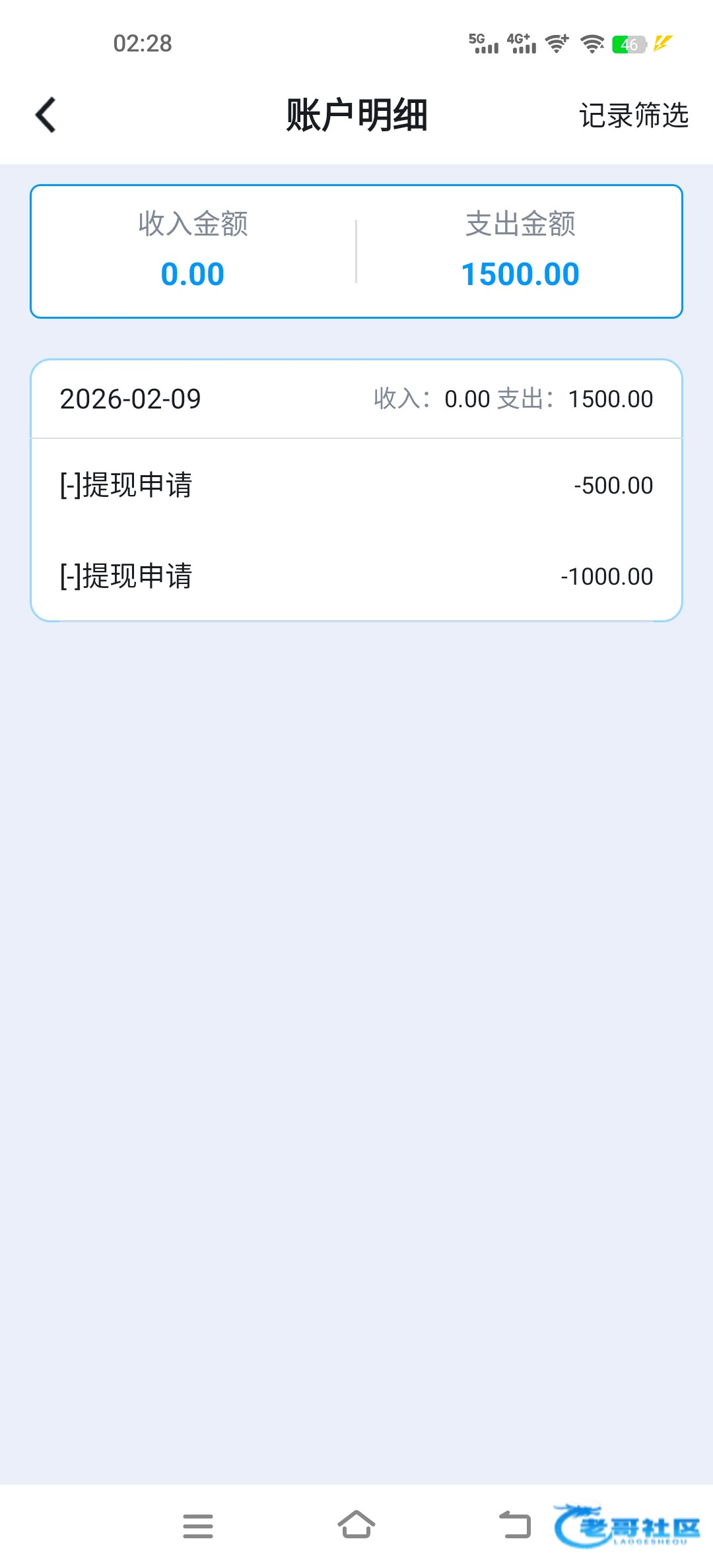The image size is (713, 1568).
Task: Open the -1000.00 提现申请 record
Action: 356,576
